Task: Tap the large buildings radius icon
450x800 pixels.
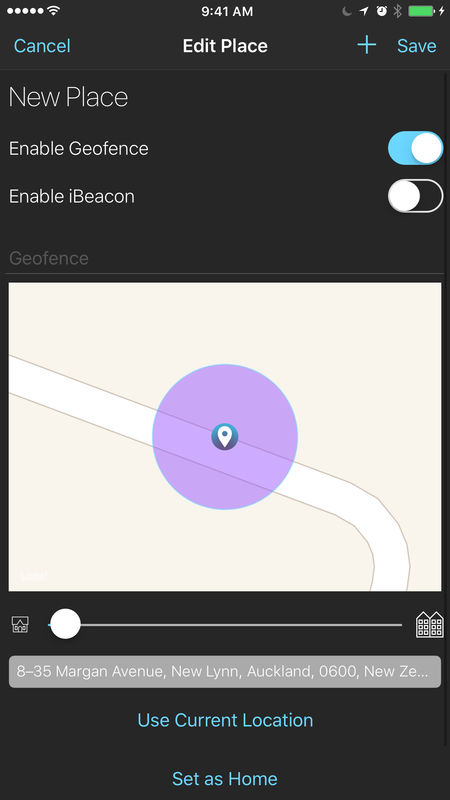Action: click(430, 624)
